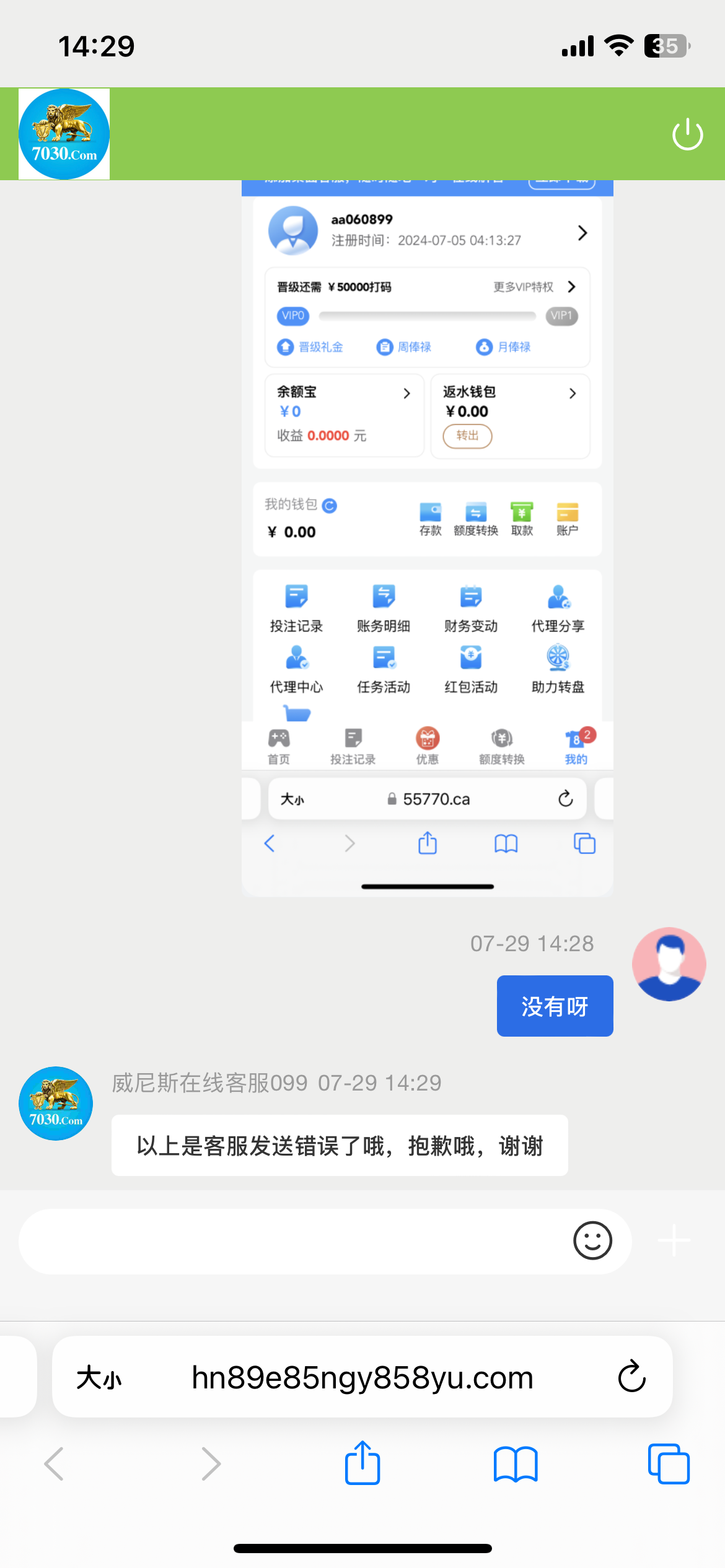The height and width of the screenshot is (1568, 725).
Task: Tap the hn89e85ngy858yu.com address bar
Action: 362,1378
